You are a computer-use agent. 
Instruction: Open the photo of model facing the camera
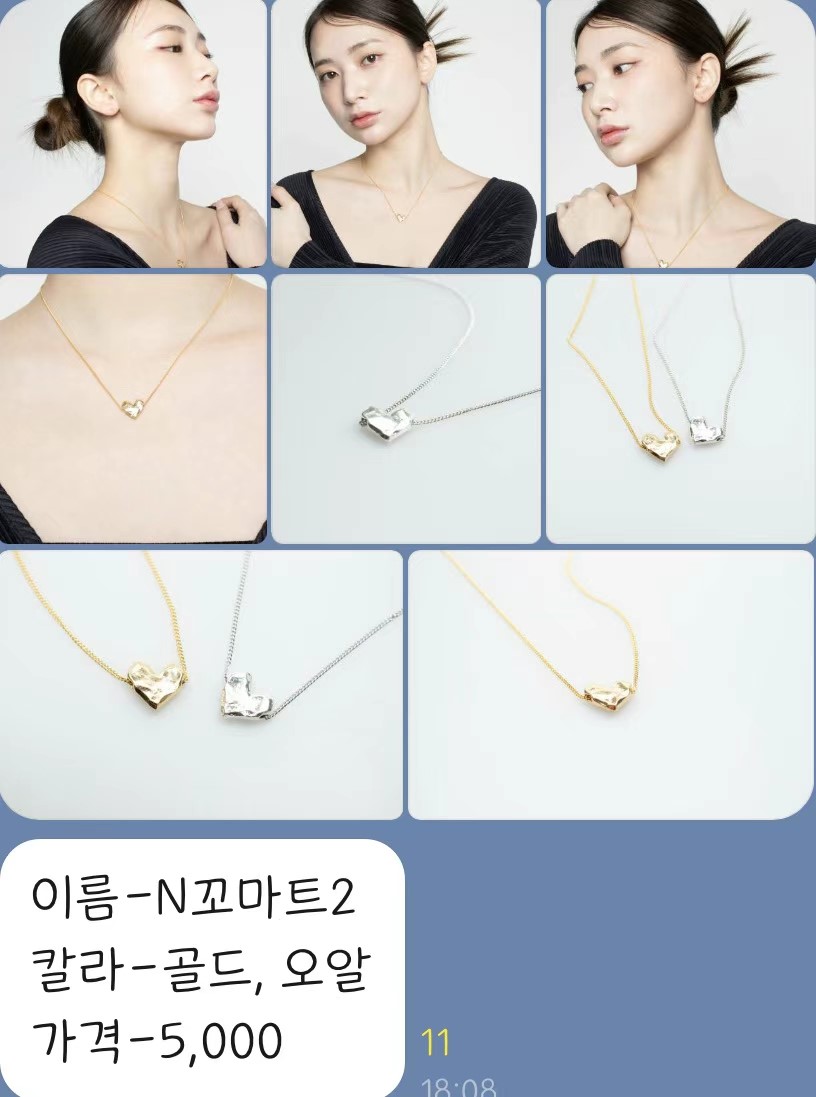click(405, 134)
